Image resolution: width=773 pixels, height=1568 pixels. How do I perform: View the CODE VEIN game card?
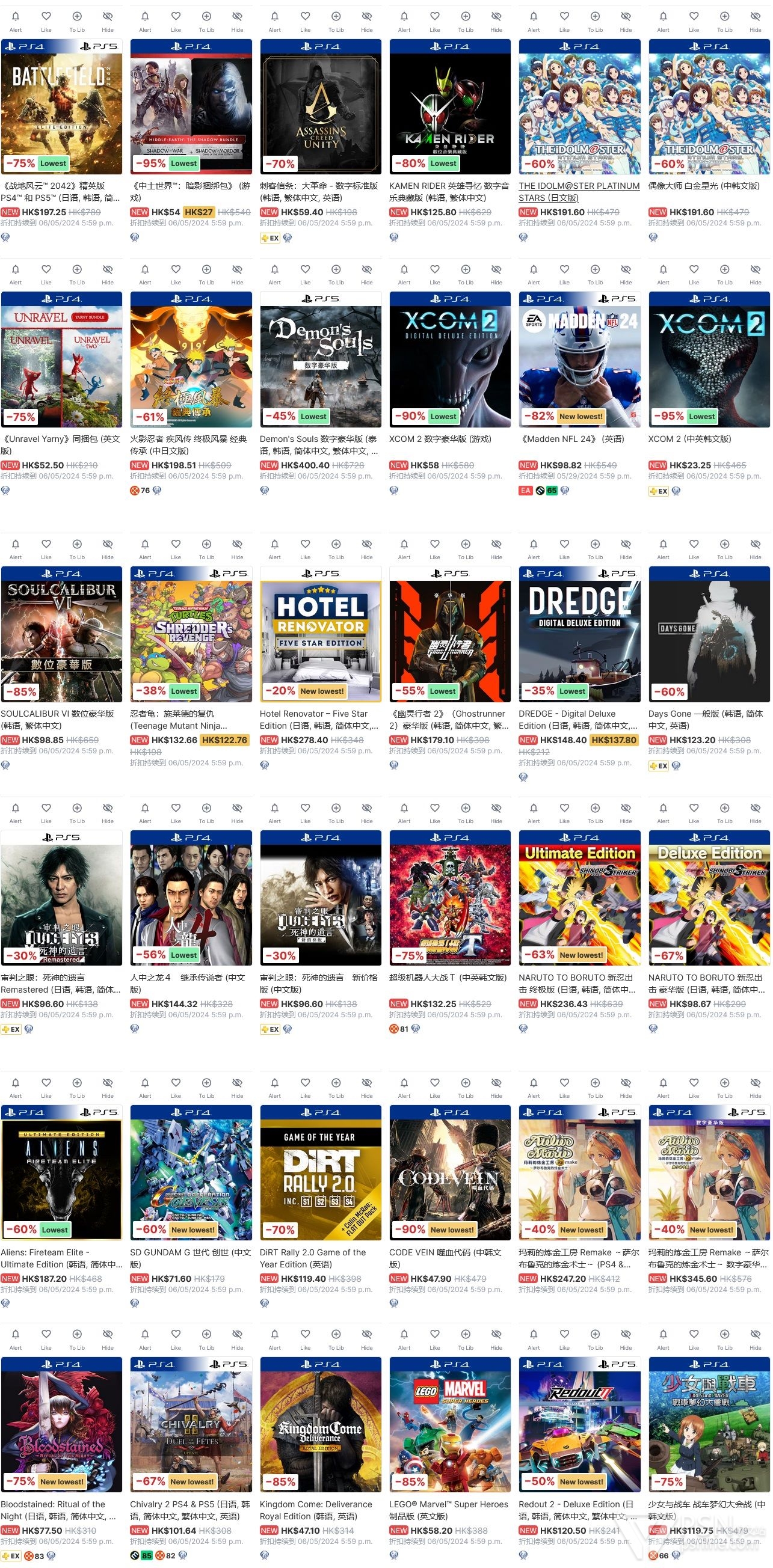[x=450, y=1172]
